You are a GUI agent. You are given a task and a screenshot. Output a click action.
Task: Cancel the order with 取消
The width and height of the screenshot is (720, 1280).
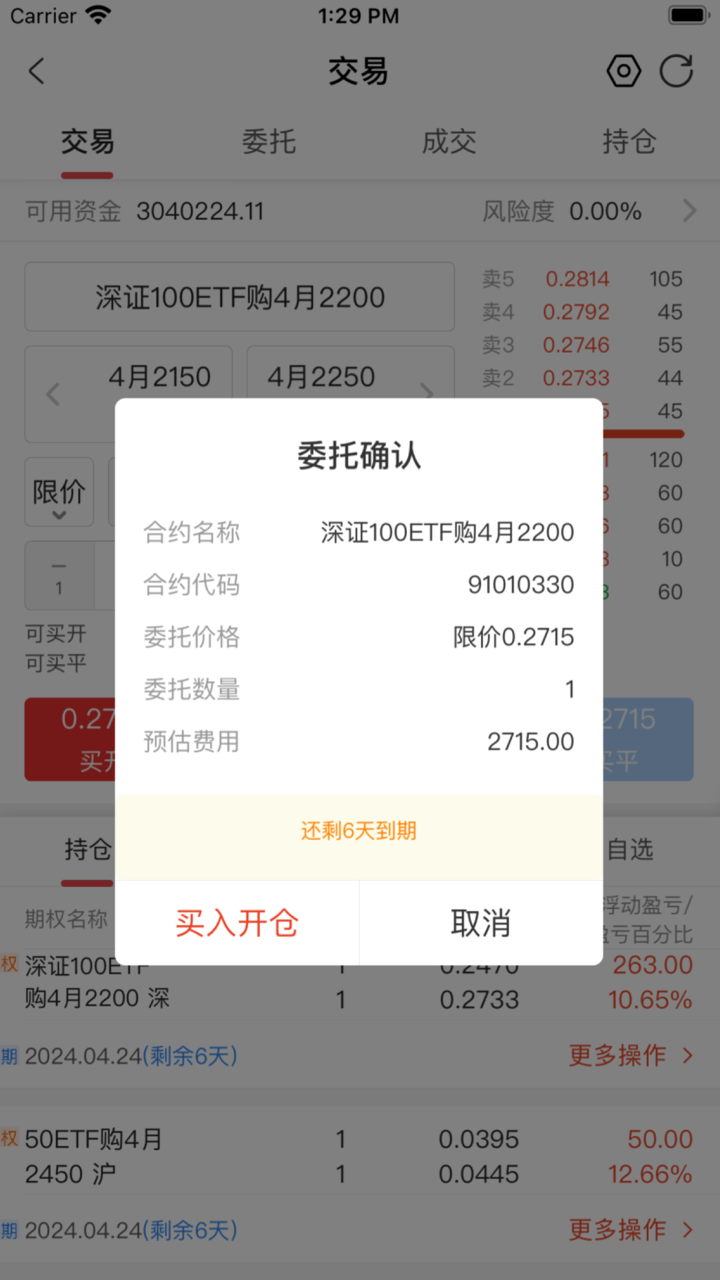click(x=481, y=923)
